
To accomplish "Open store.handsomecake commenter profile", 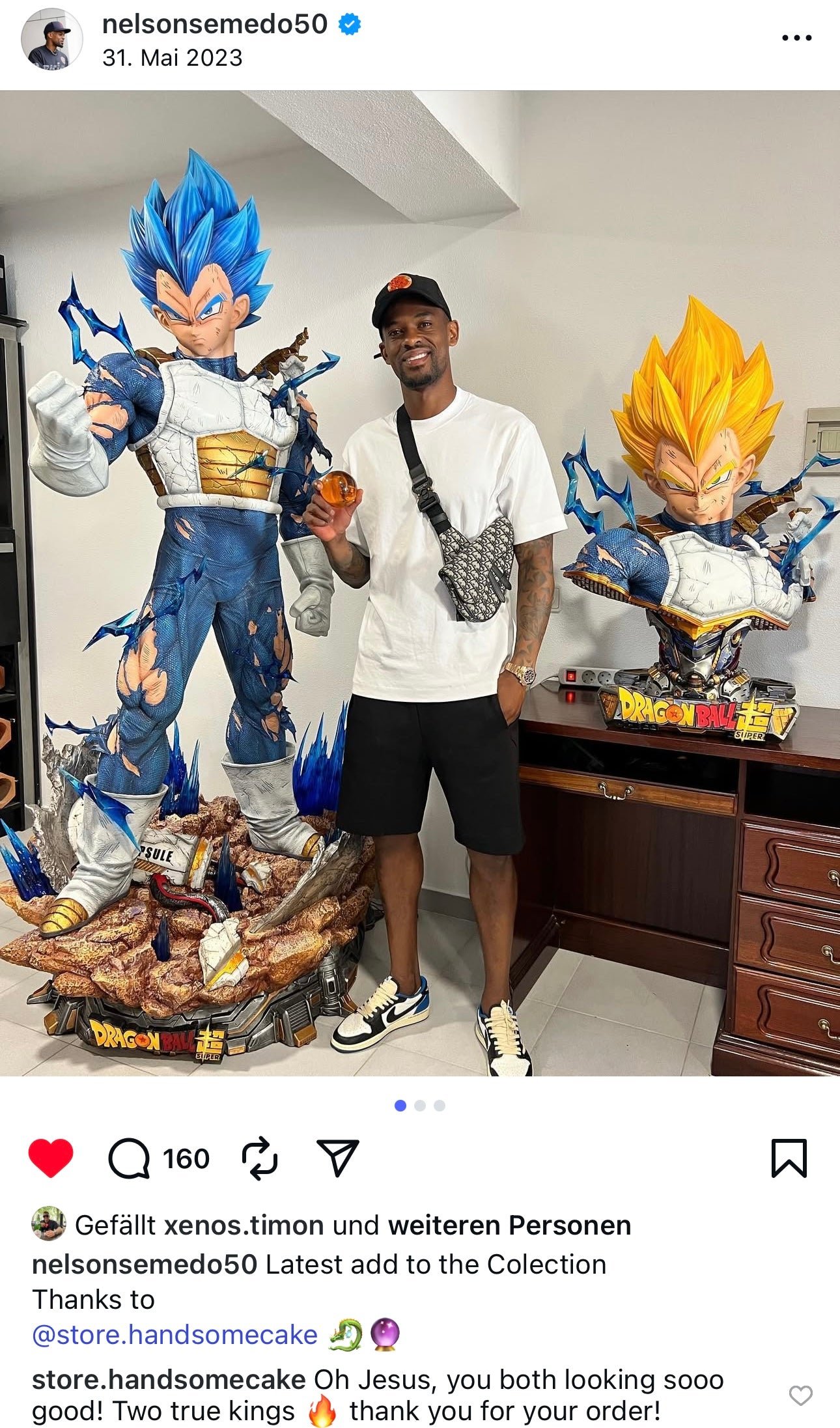I will tap(168, 1380).
